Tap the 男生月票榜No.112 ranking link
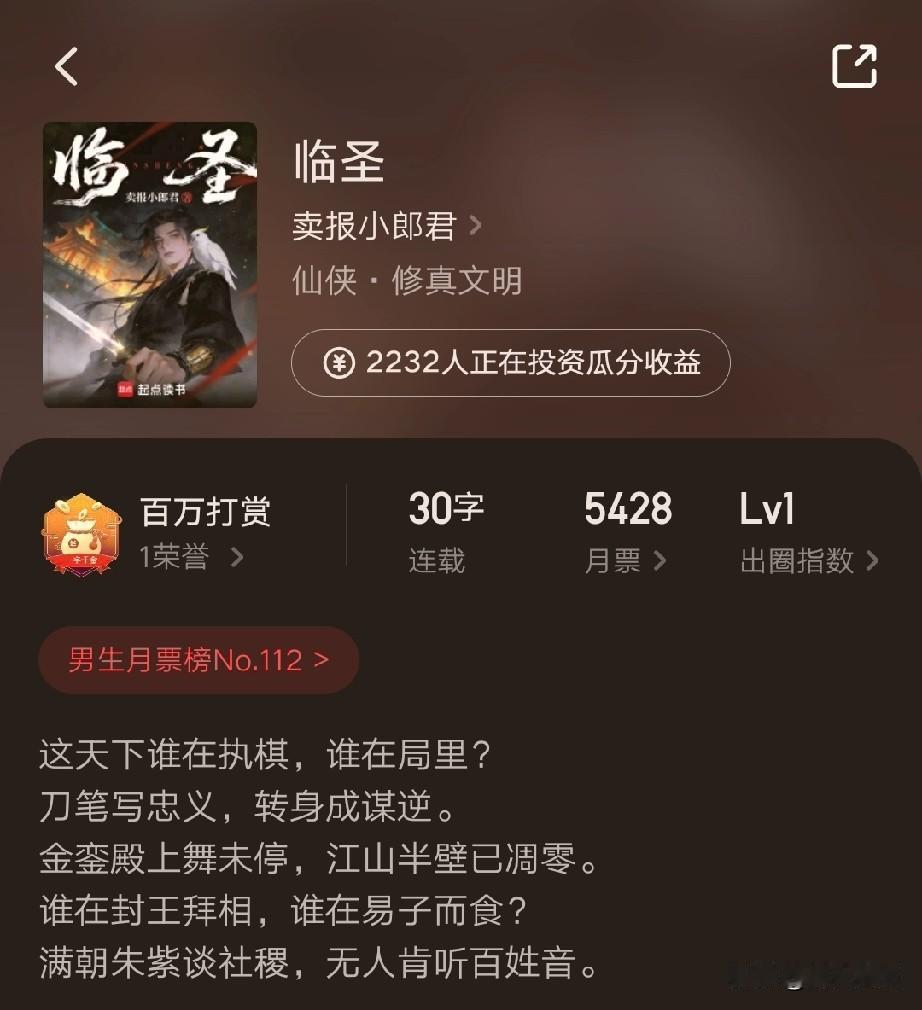Viewport: 922px width, 1010px height. (198, 659)
